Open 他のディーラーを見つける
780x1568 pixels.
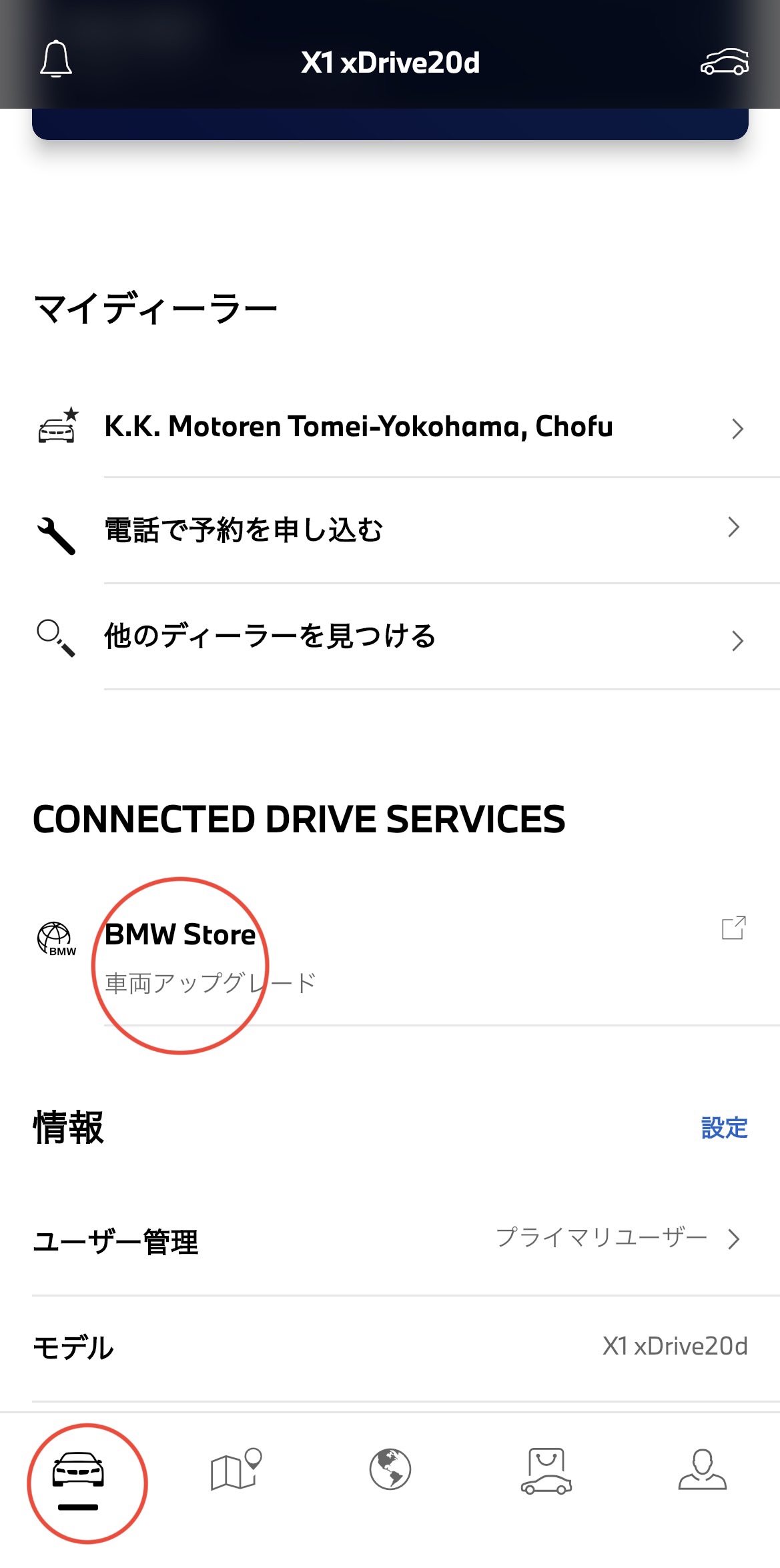point(390,636)
